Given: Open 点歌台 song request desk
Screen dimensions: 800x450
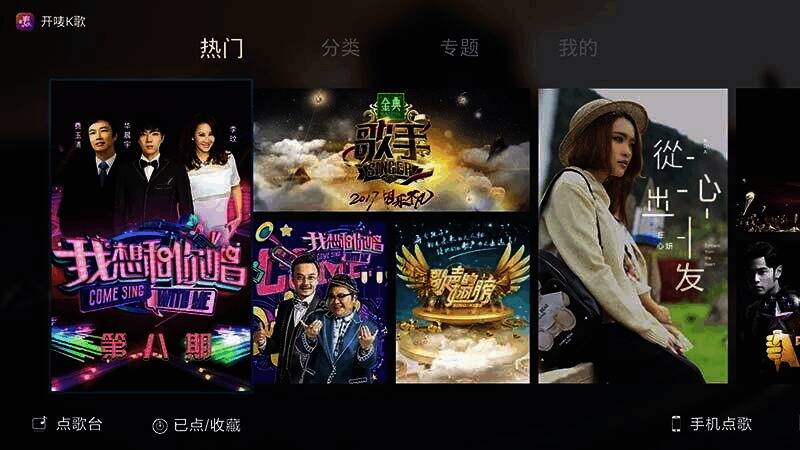Looking at the screenshot, I should (68, 424).
